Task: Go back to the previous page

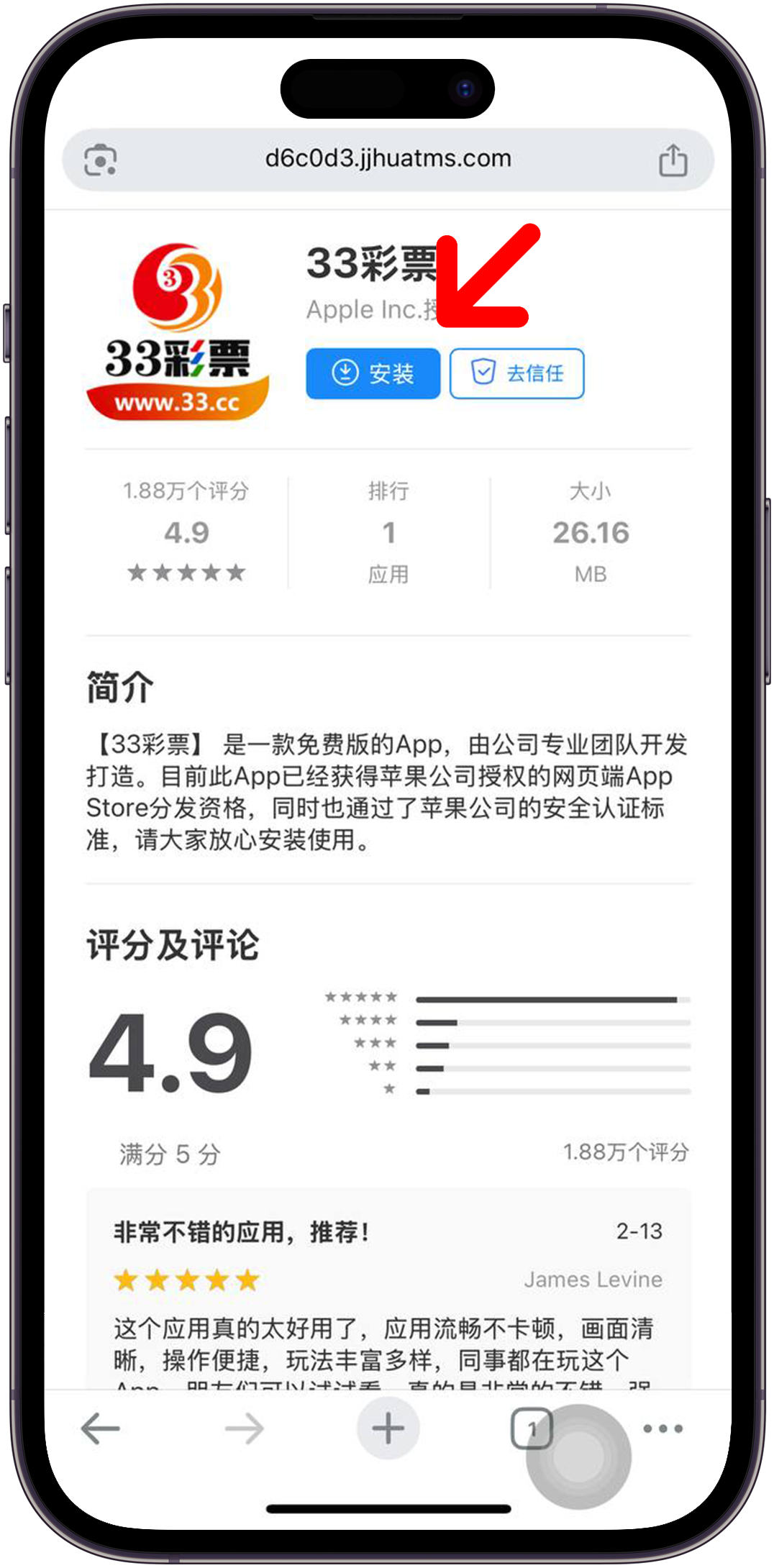Action: [101, 1428]
